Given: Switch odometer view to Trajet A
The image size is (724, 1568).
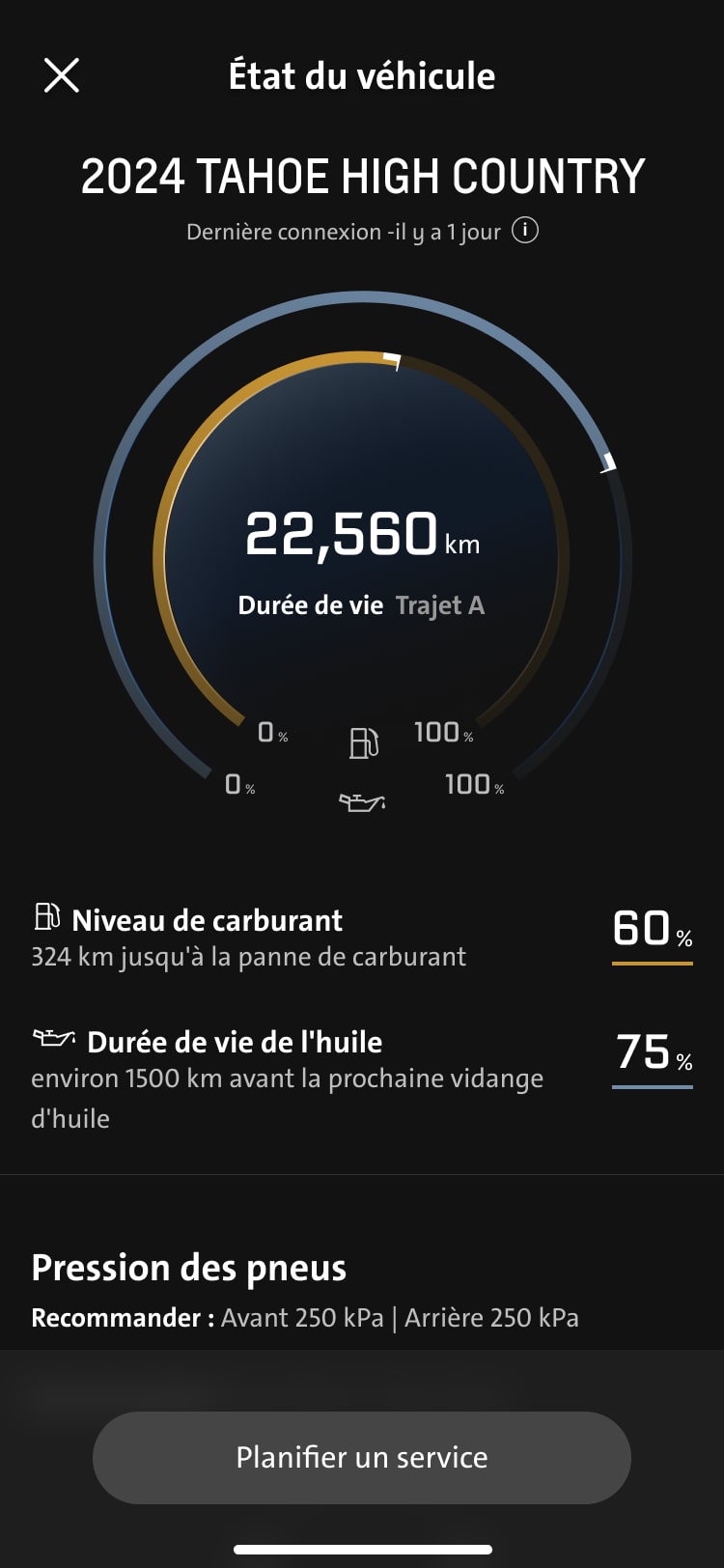Looking at the screenshot, I should pyautogui.click(x=440, y=605).
